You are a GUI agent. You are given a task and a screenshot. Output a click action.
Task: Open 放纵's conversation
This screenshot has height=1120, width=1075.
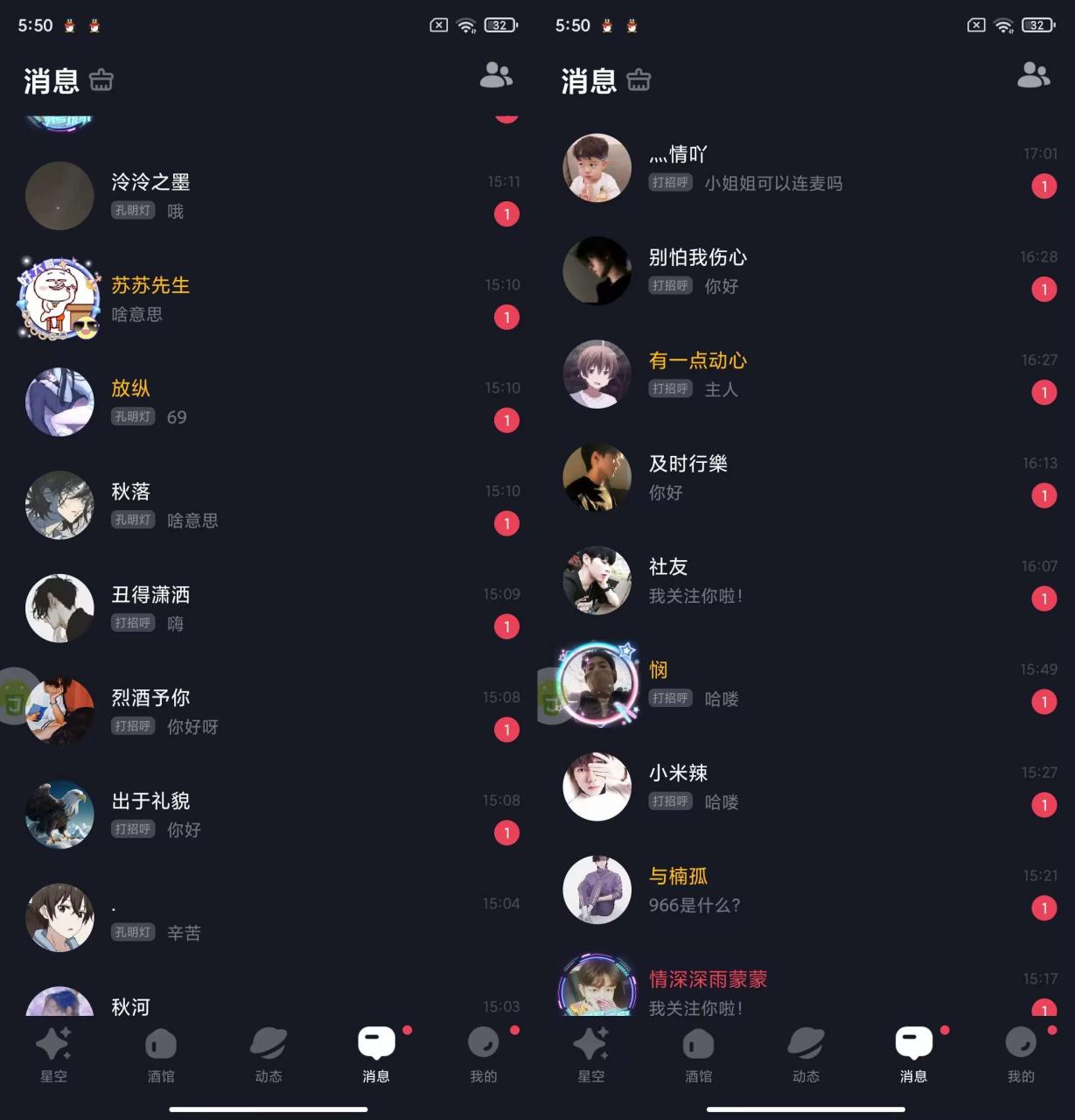click(262, 402)
